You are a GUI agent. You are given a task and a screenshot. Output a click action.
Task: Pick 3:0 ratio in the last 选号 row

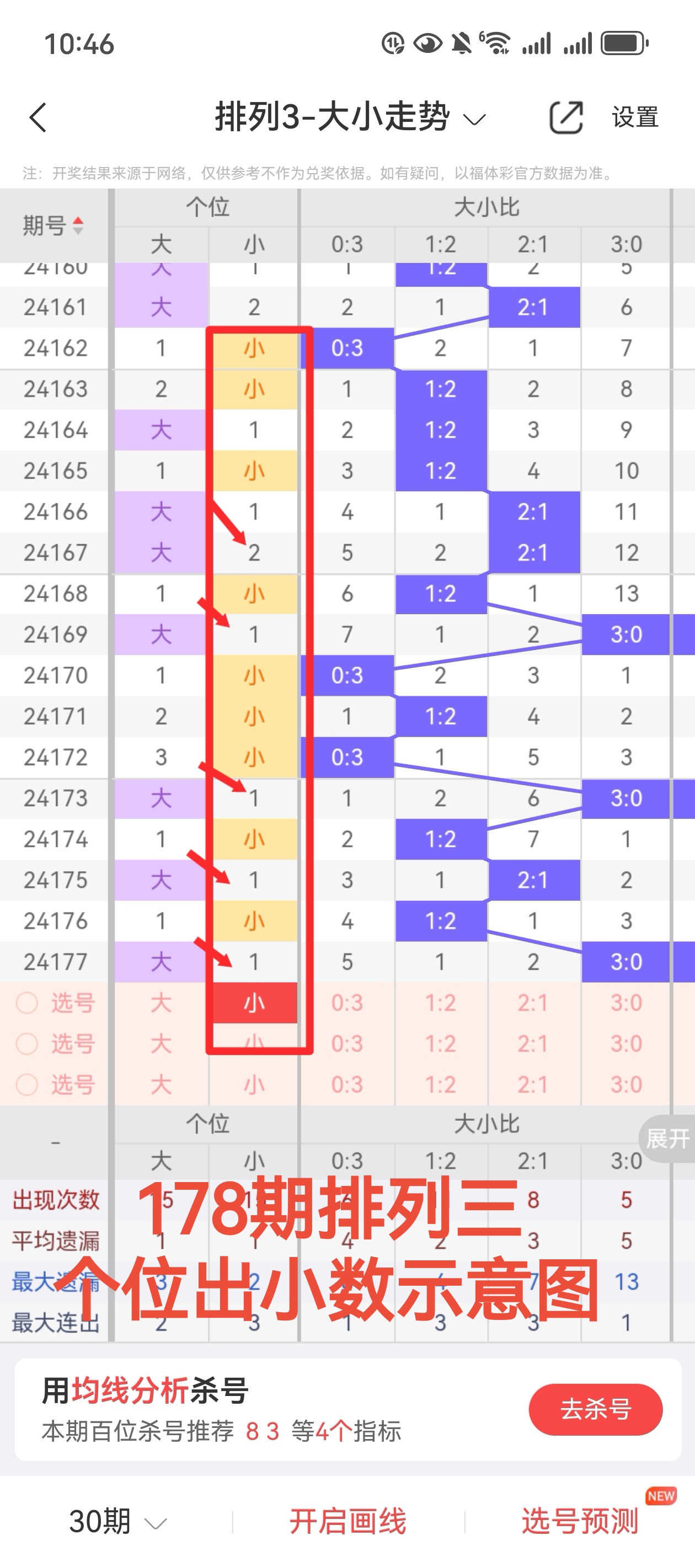[626, 1084]
